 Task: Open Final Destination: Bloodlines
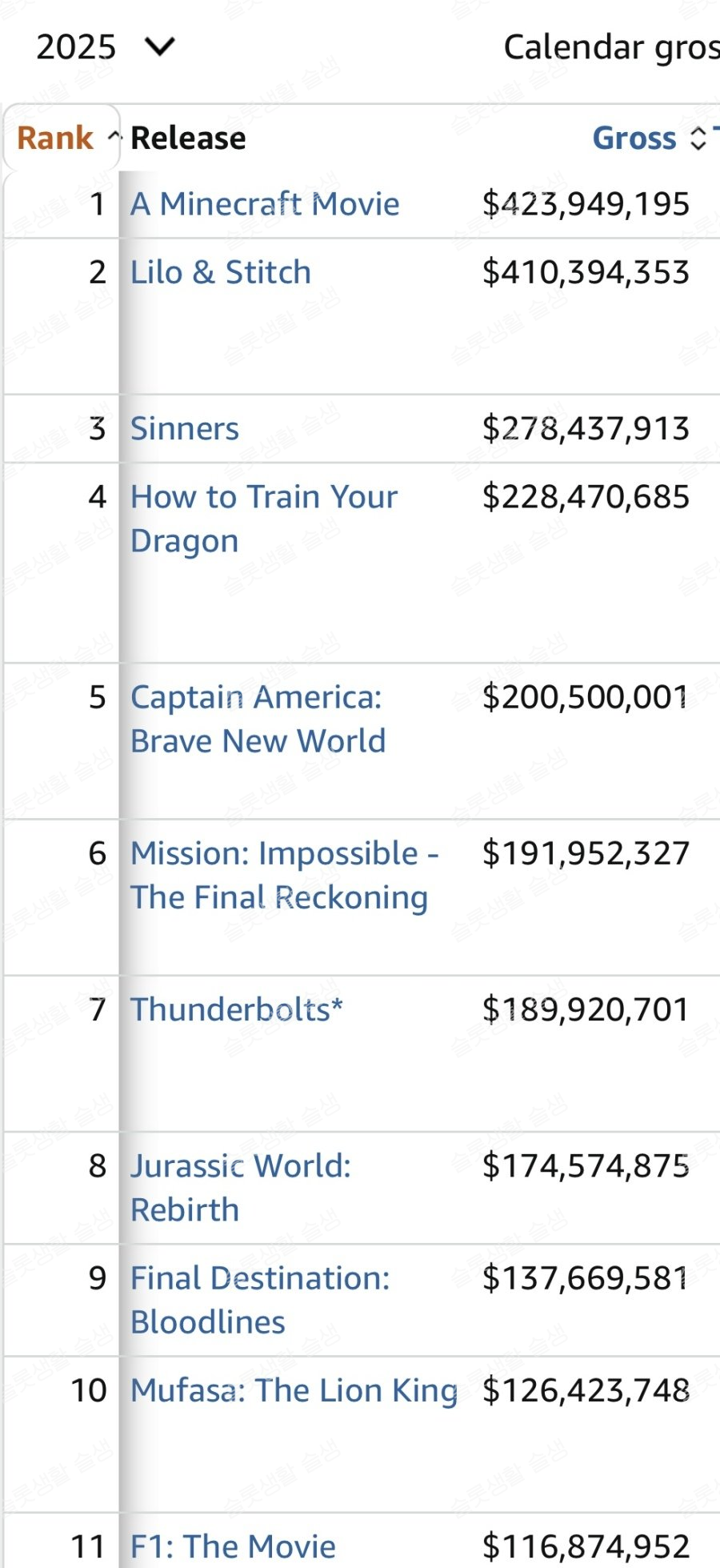[260, 1300]
